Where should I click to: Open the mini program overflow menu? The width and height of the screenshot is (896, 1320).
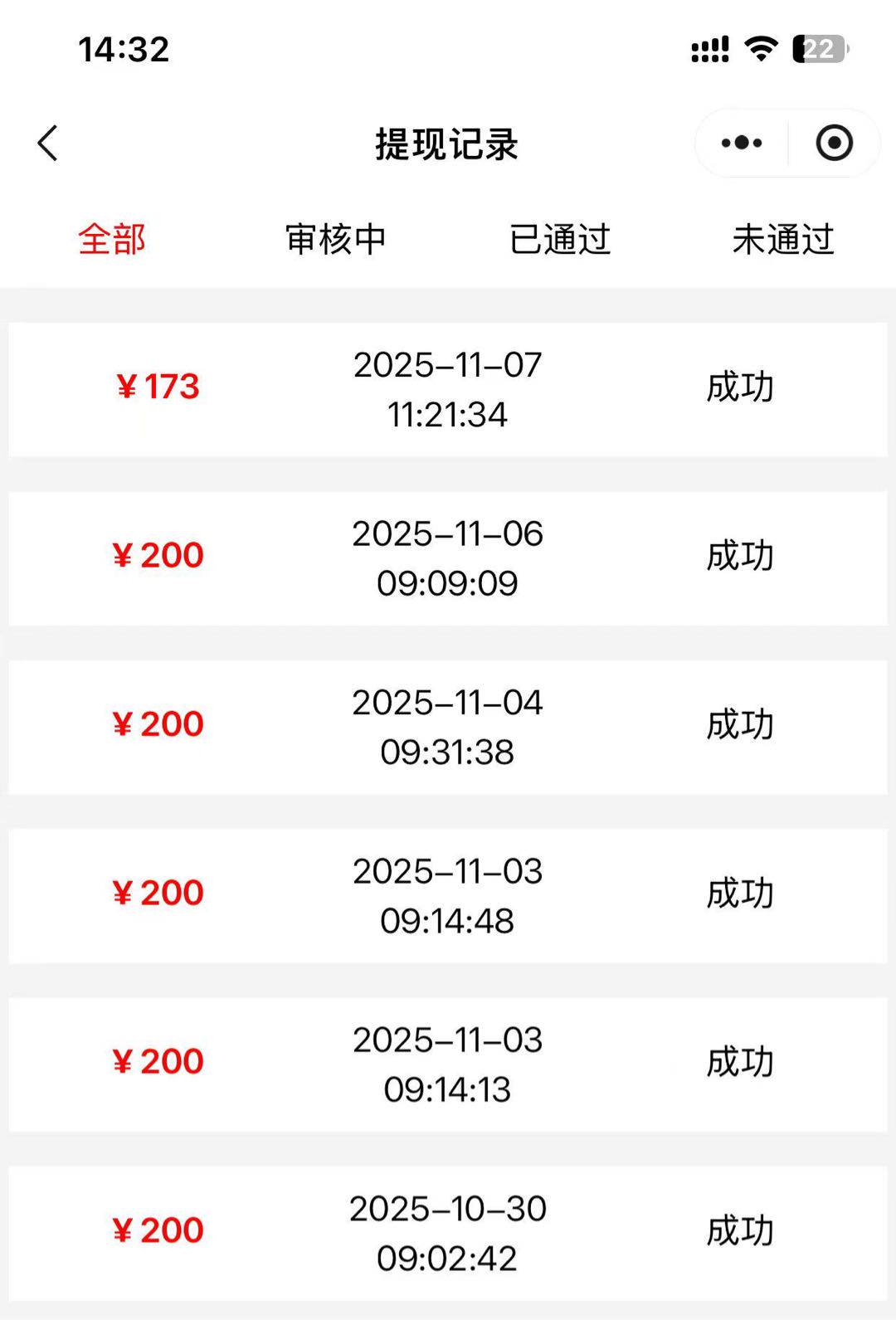[742, 144]
